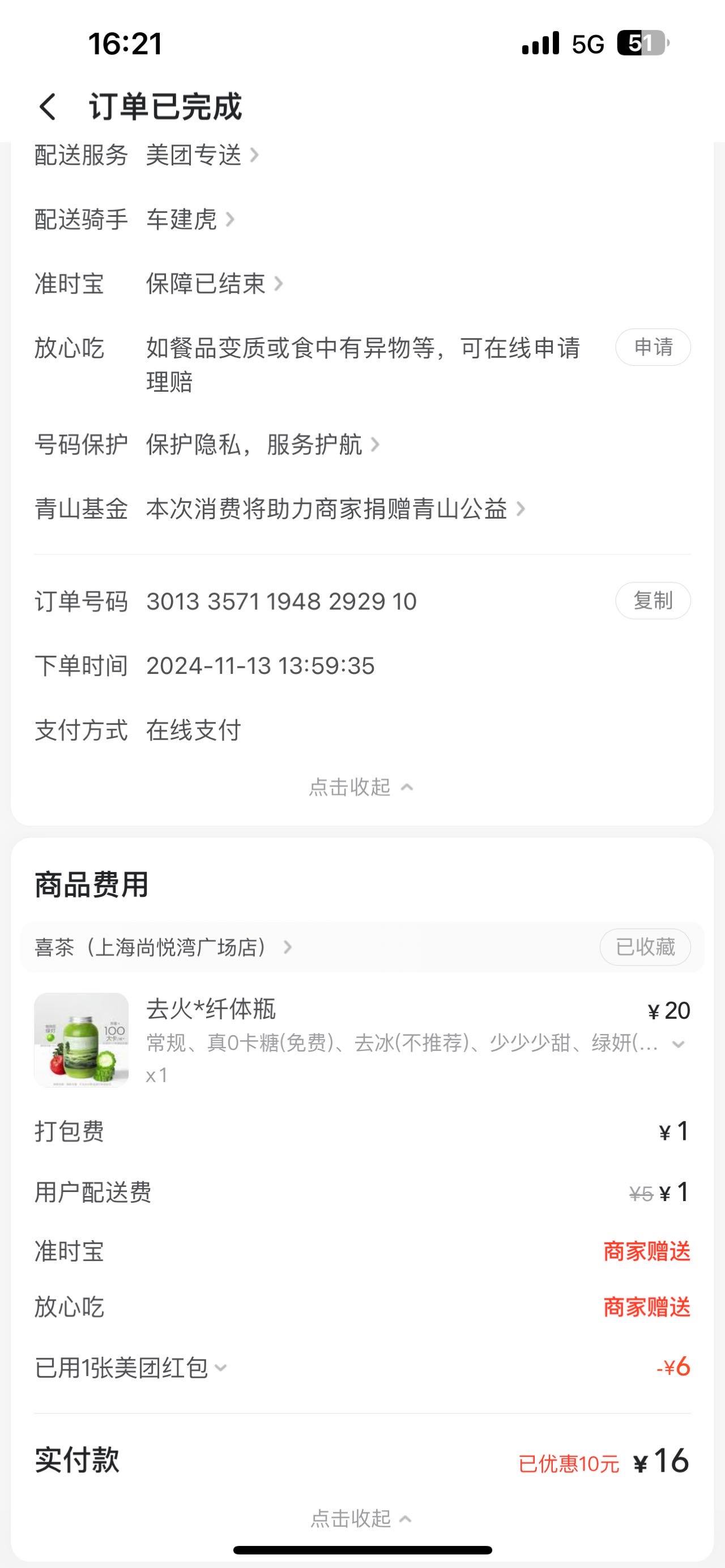Tap 申请 to claim 放心吃 compensation
725x1568 pixels.
point(652,347)
